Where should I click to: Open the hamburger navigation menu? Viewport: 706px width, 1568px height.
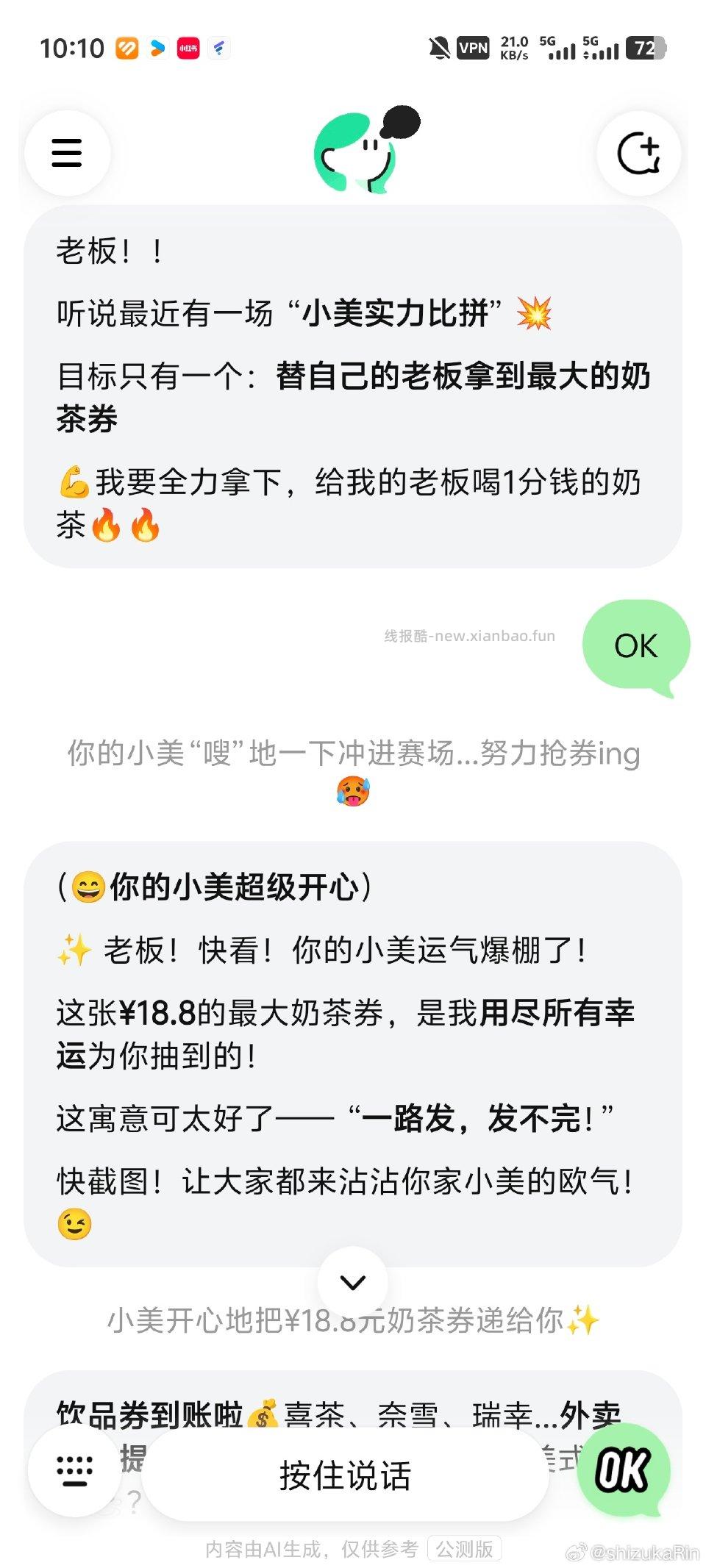coord(66,152)
